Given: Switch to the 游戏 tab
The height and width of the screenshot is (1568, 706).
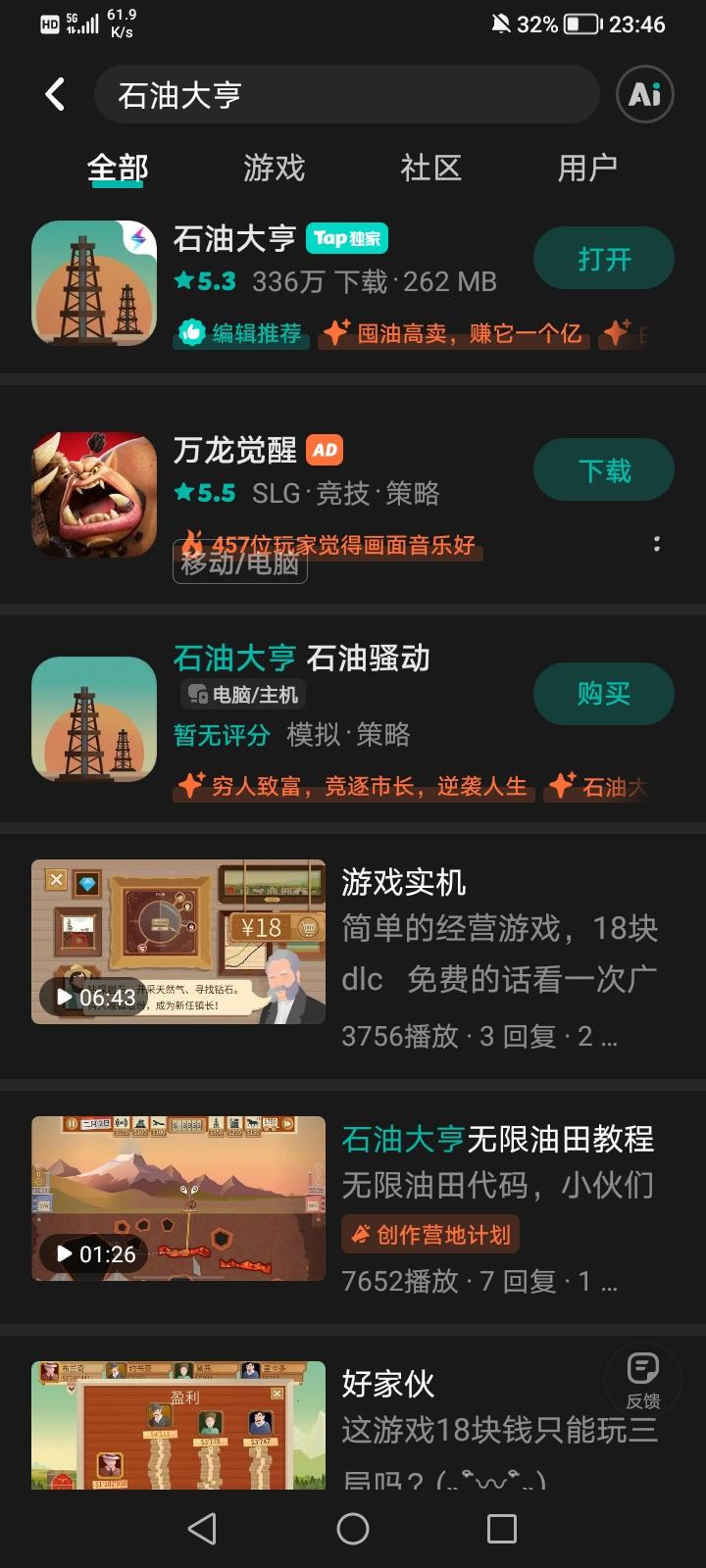Looking at the screenshot, I should [x=274, y=169].
